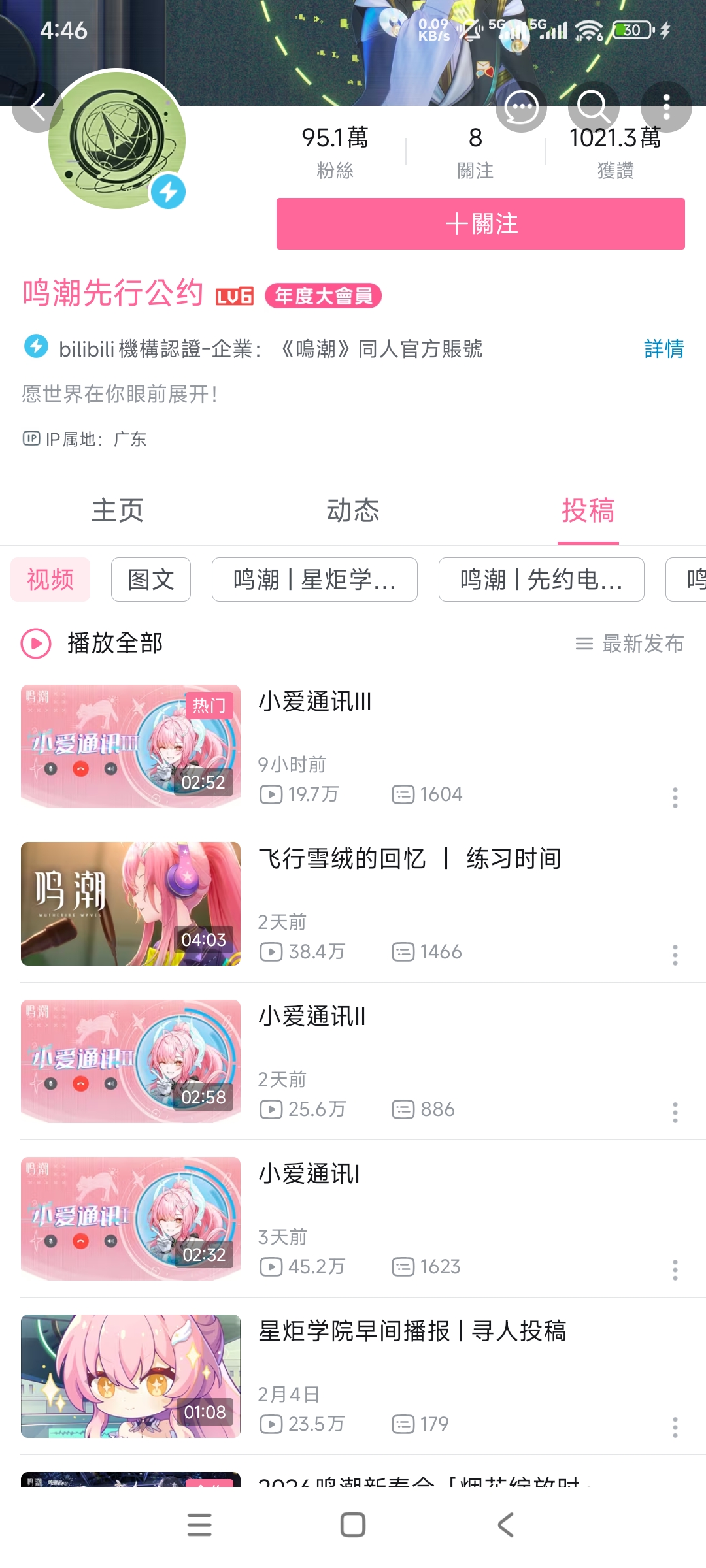Image resolution: width=706 pixels, height=1568 pixels.
Task: Change sort order from 最新发布
Action: (630, 644)
